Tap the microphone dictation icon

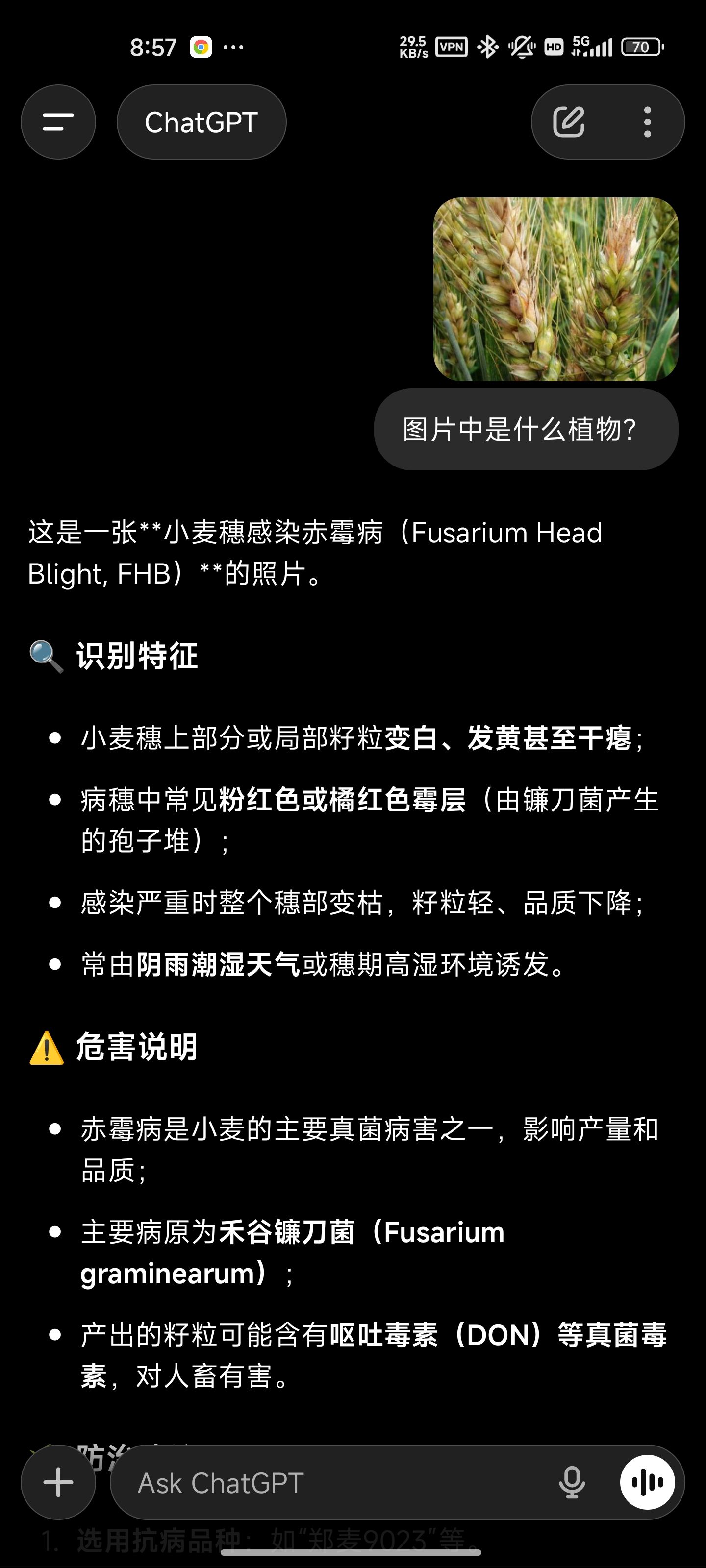pyautogui.click(x=572, y=1482)
